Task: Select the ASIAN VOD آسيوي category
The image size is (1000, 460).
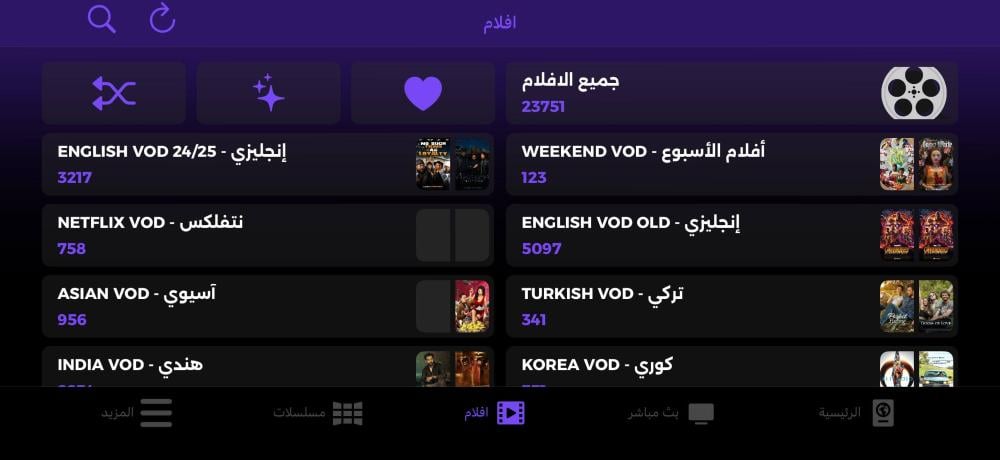Action: 267,306
